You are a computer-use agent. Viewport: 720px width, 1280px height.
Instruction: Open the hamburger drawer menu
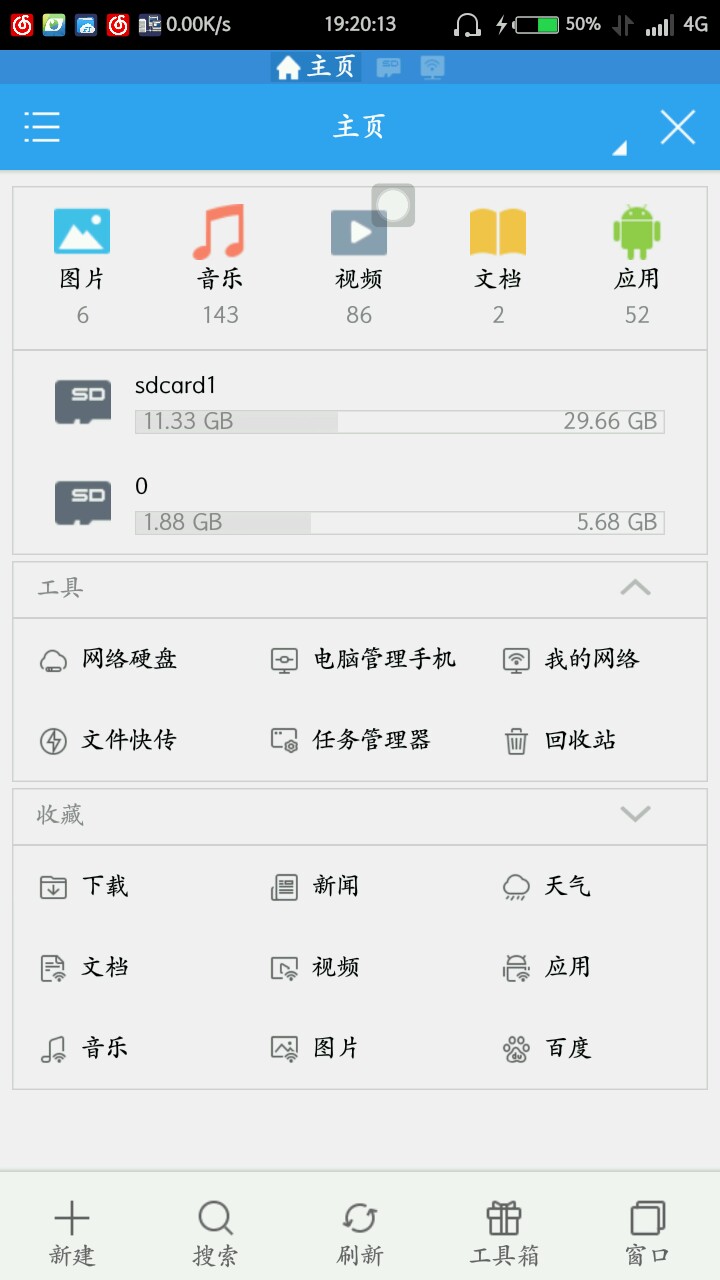pos(42,127)
